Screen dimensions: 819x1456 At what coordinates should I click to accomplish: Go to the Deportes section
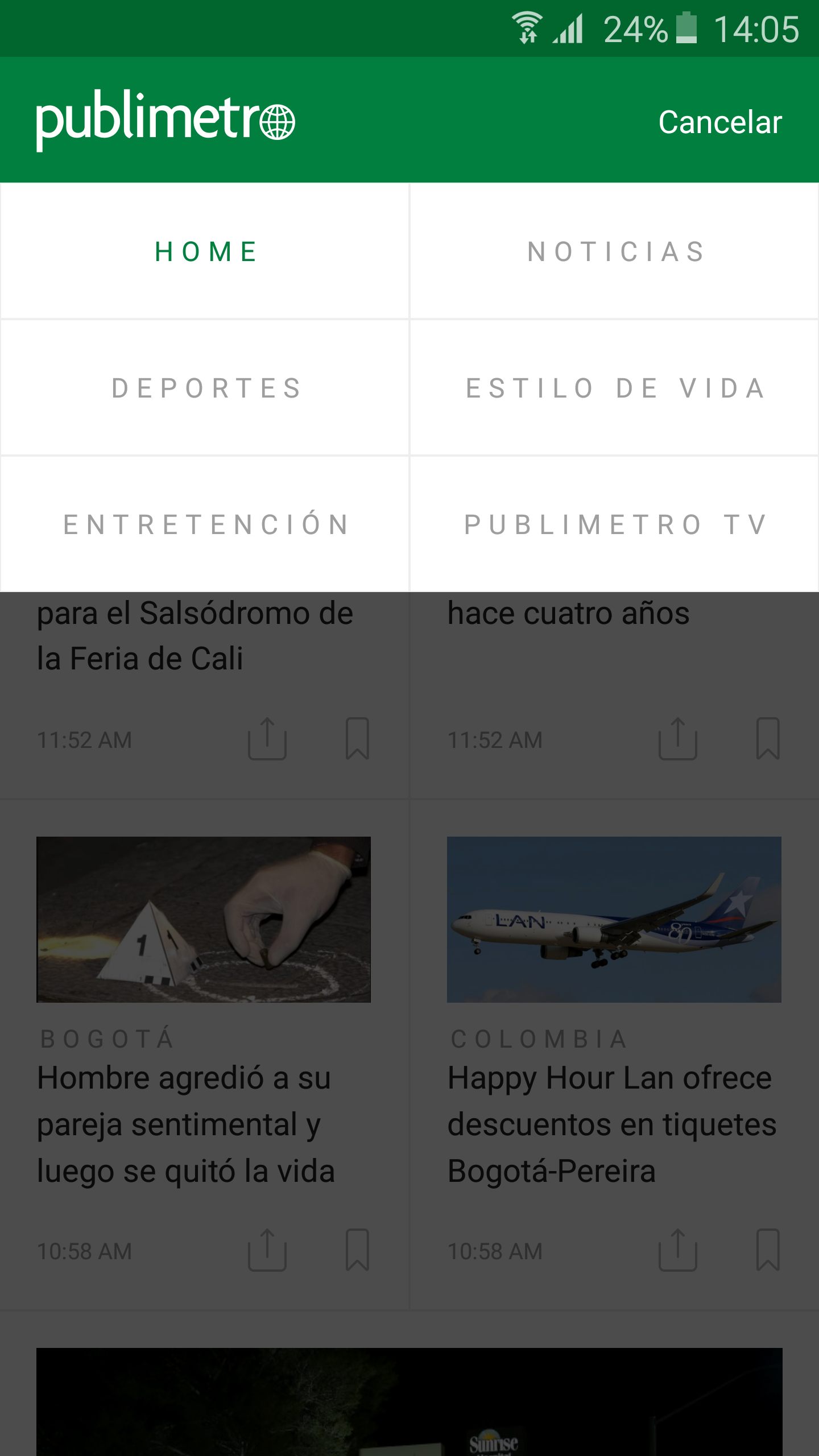tap(205, 388)
